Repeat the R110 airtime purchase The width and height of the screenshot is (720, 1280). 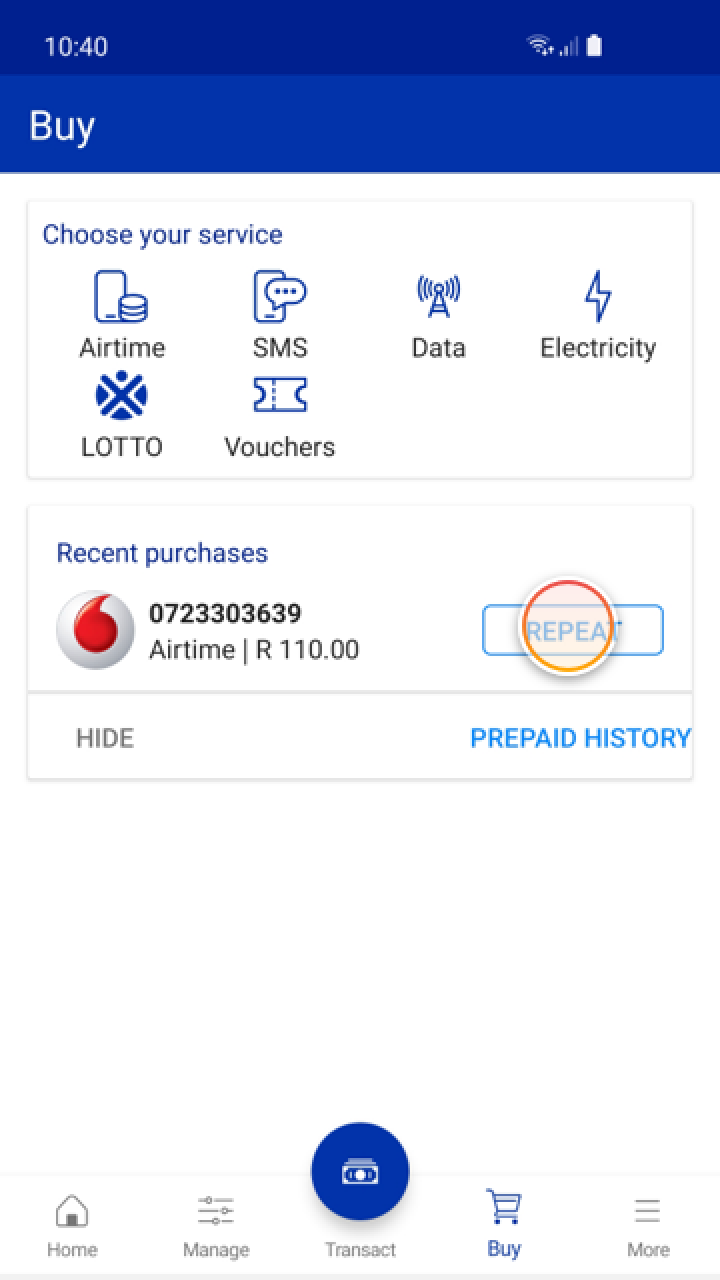click(572, 630)
